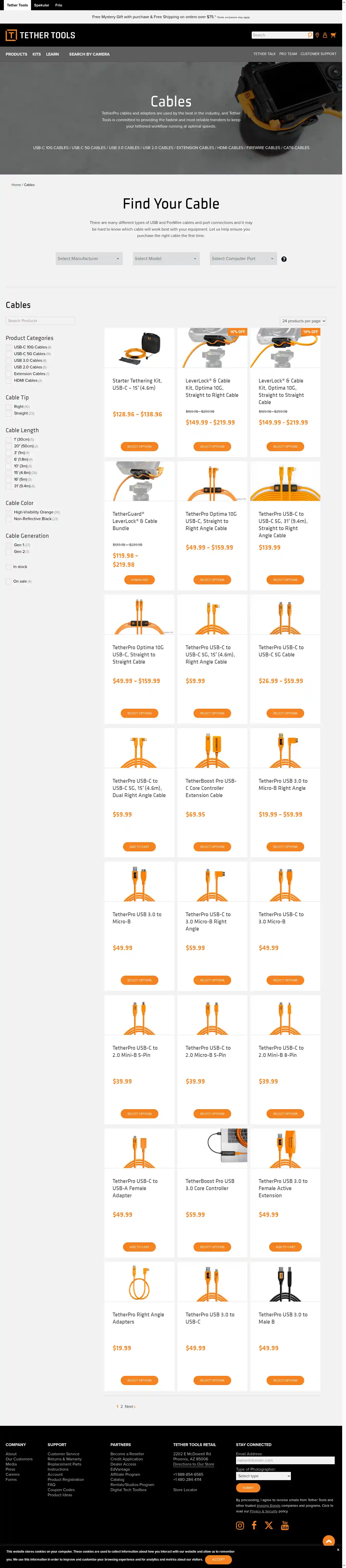
Task: Submit the email signup form
Action: pos(248,1488)
